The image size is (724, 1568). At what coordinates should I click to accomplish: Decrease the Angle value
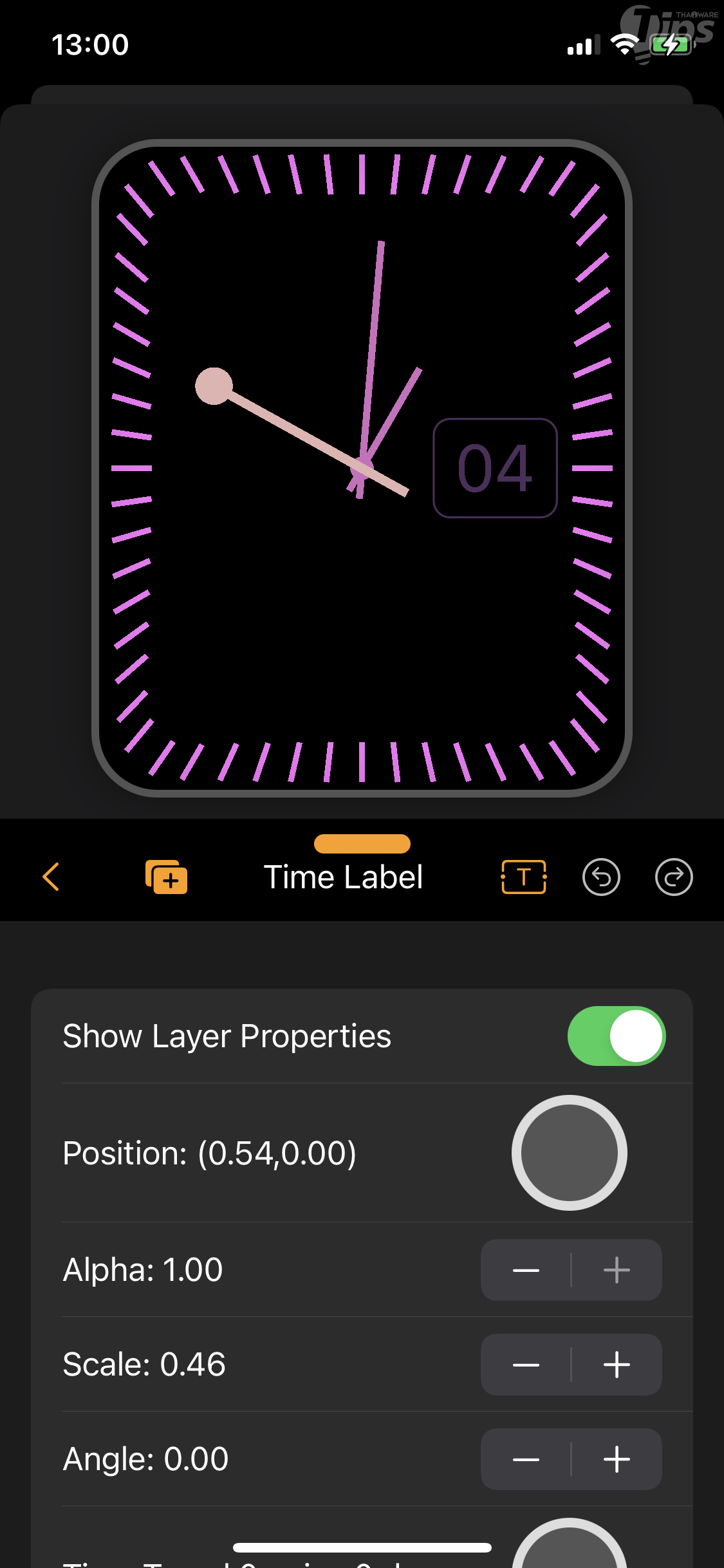[526, 1459]
